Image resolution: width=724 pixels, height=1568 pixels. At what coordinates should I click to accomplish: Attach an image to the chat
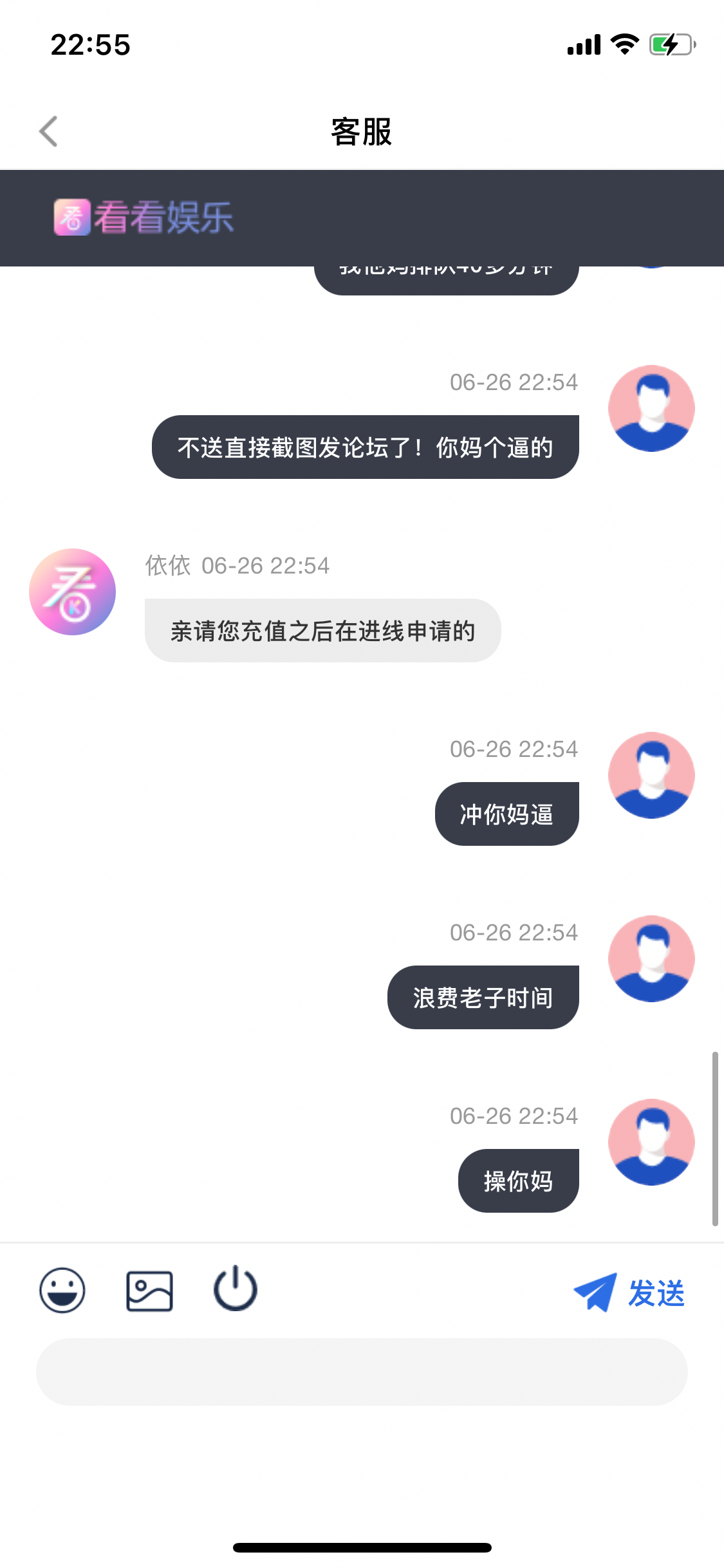pos(149,1291)
